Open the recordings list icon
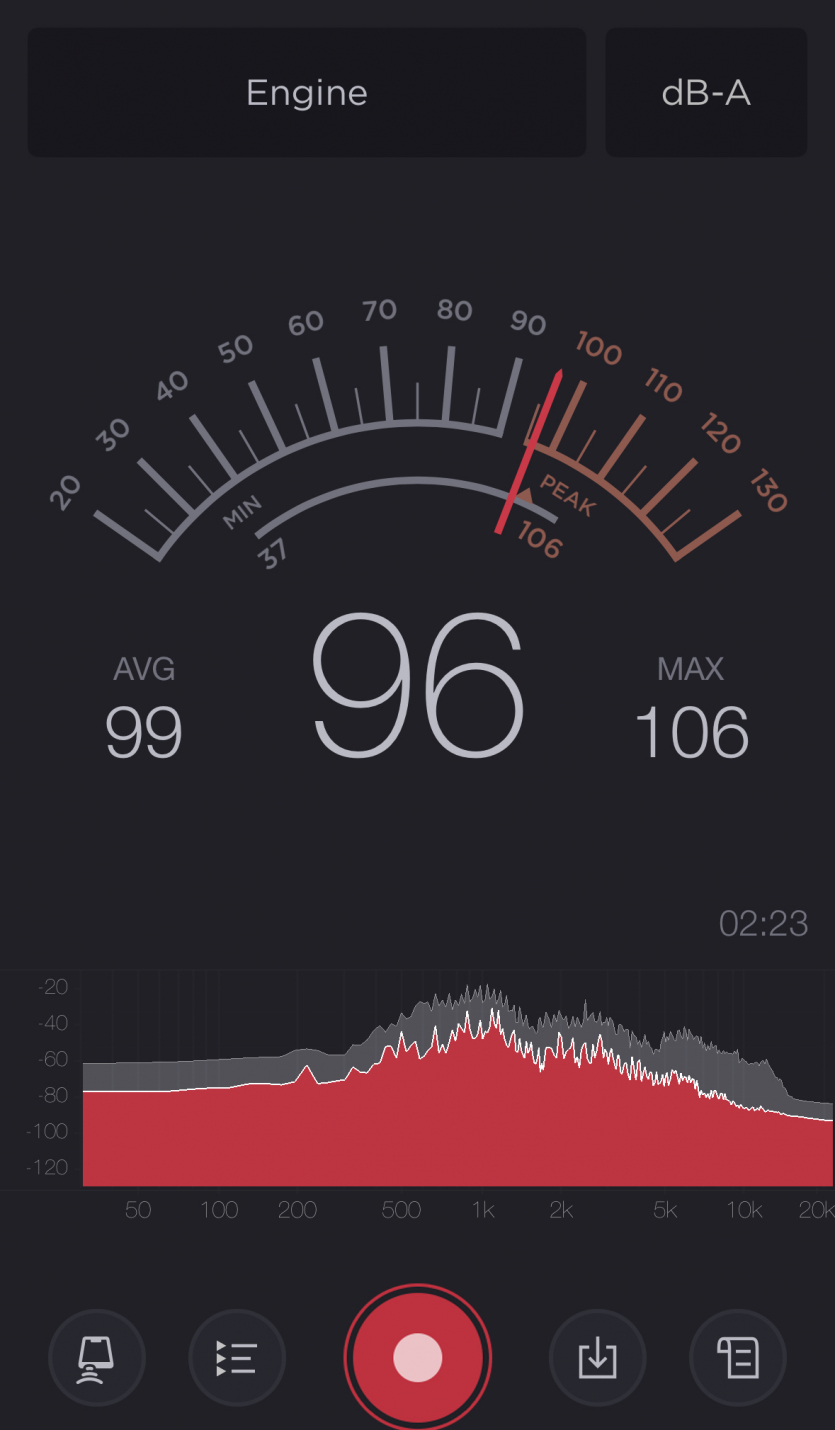The width and height of the screenshot is (835, 1430). [237, 1357]
